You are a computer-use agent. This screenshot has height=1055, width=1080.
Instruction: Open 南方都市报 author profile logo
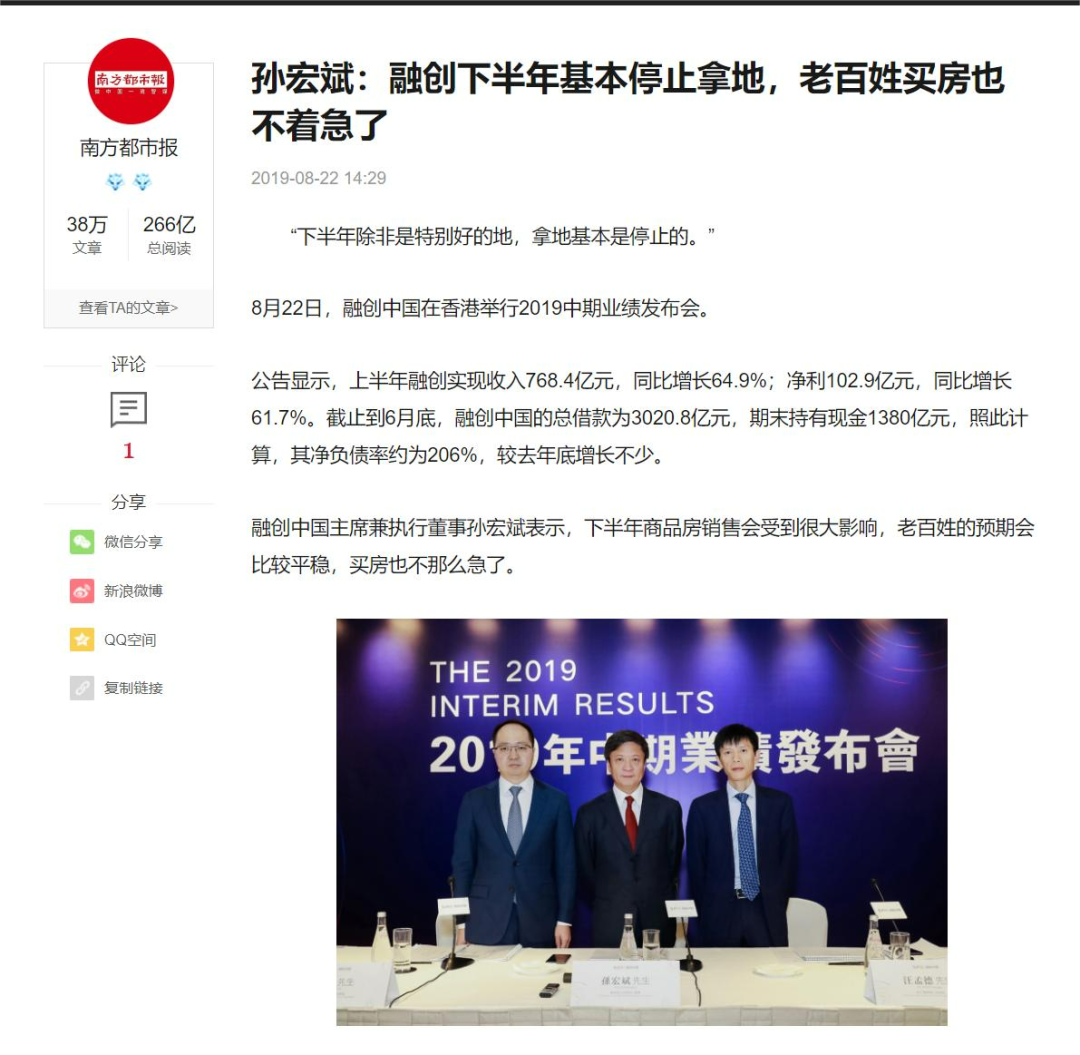pyautogui.click(x=130, y=81)
